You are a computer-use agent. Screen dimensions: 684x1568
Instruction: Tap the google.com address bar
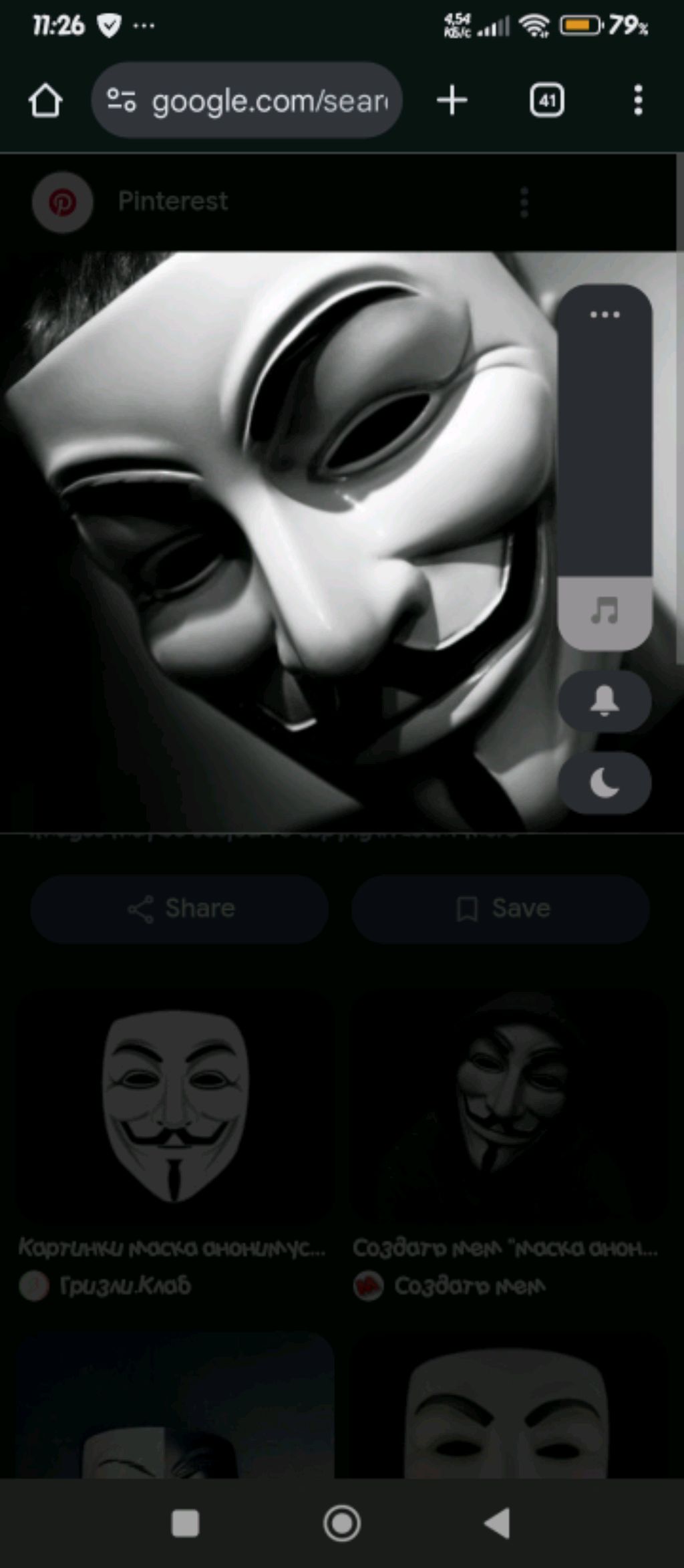coord(247,101)
